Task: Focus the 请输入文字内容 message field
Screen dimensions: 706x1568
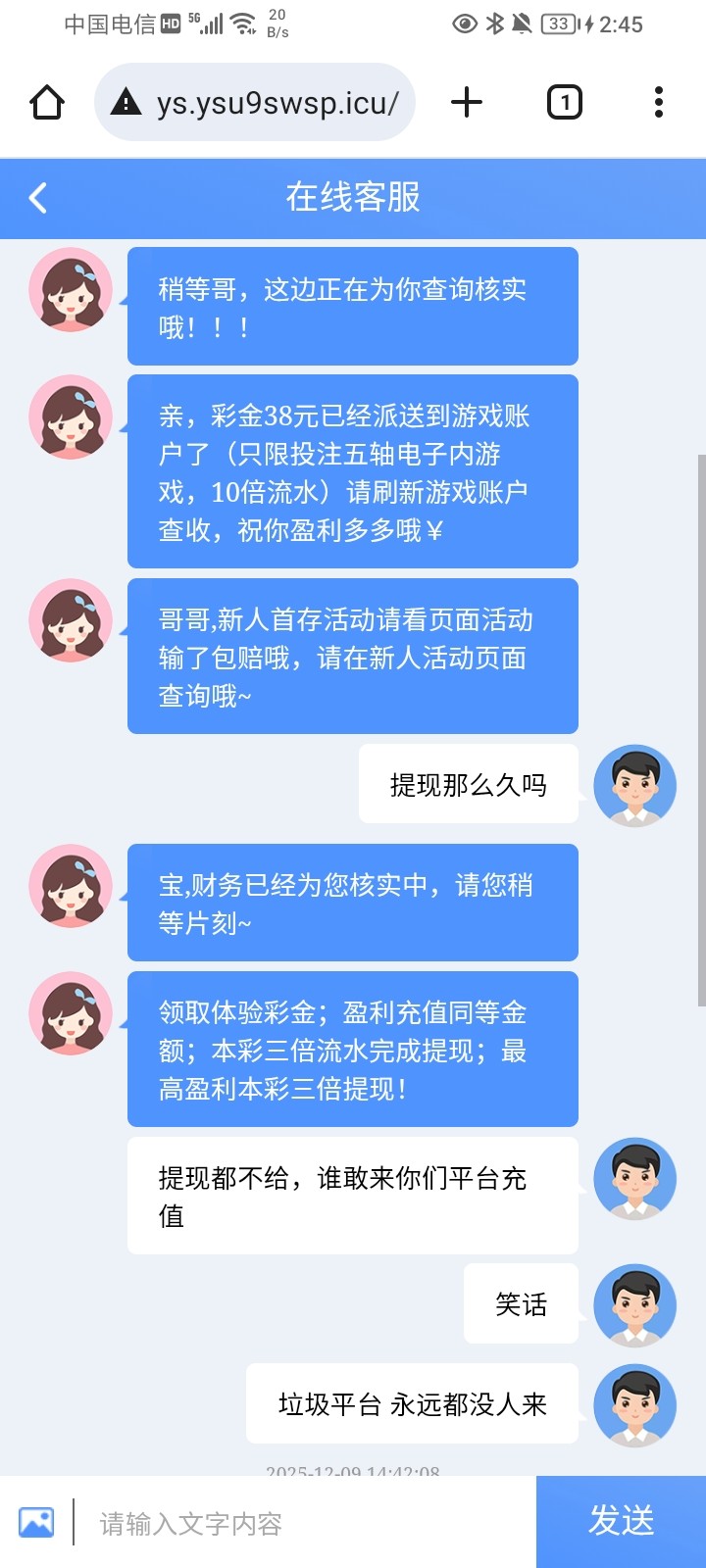Action: [304, 1523]
